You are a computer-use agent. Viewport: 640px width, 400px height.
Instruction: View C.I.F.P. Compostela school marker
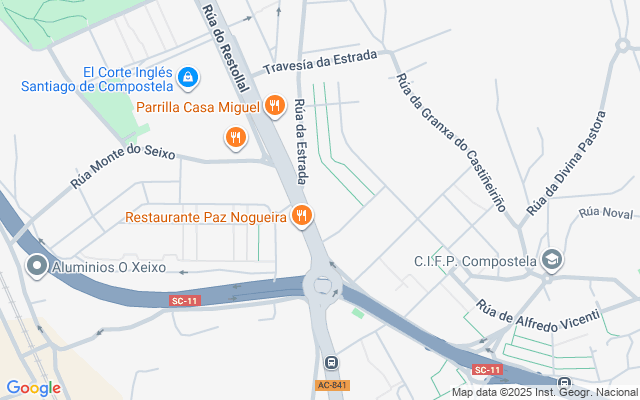pyautogui.click(x=552, y=261)
